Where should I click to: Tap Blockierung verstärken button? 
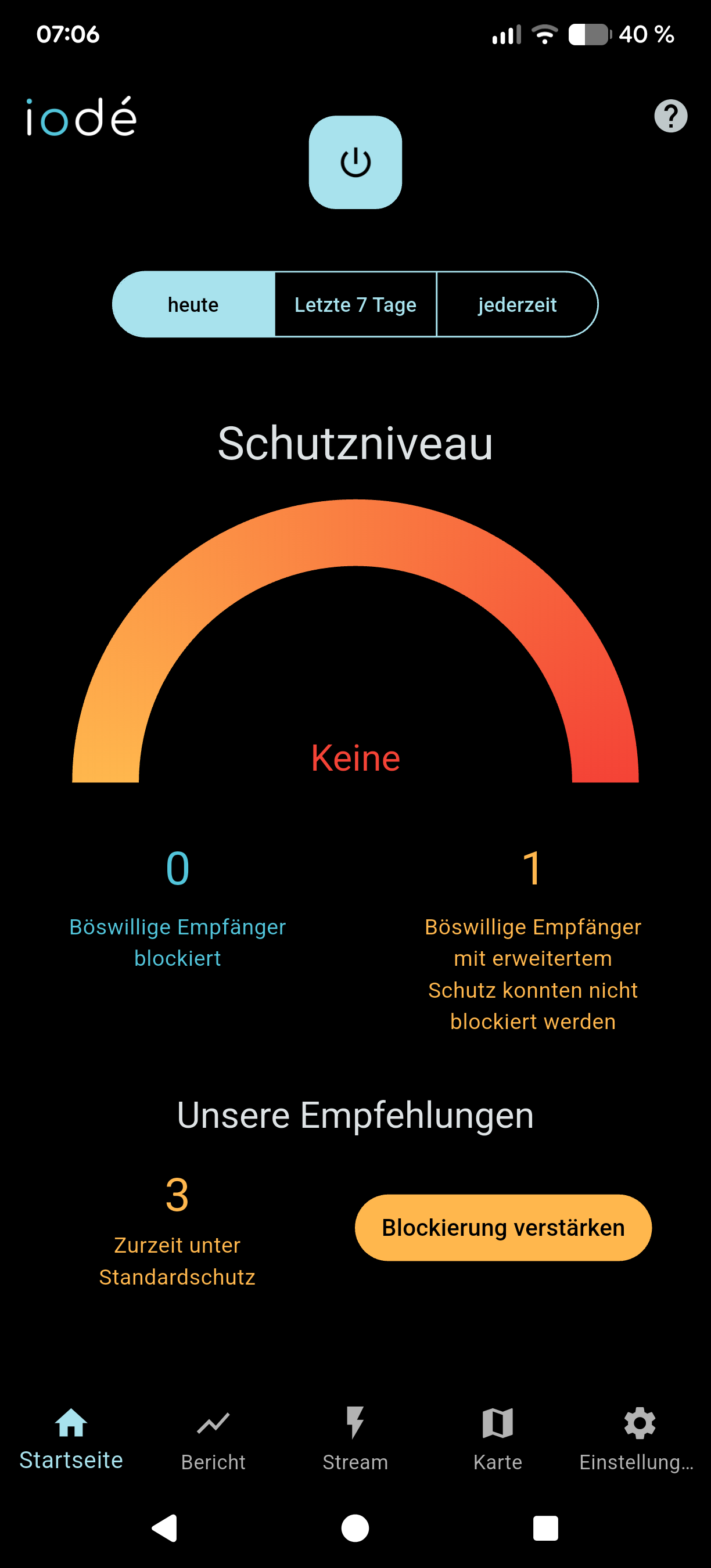504,1228
